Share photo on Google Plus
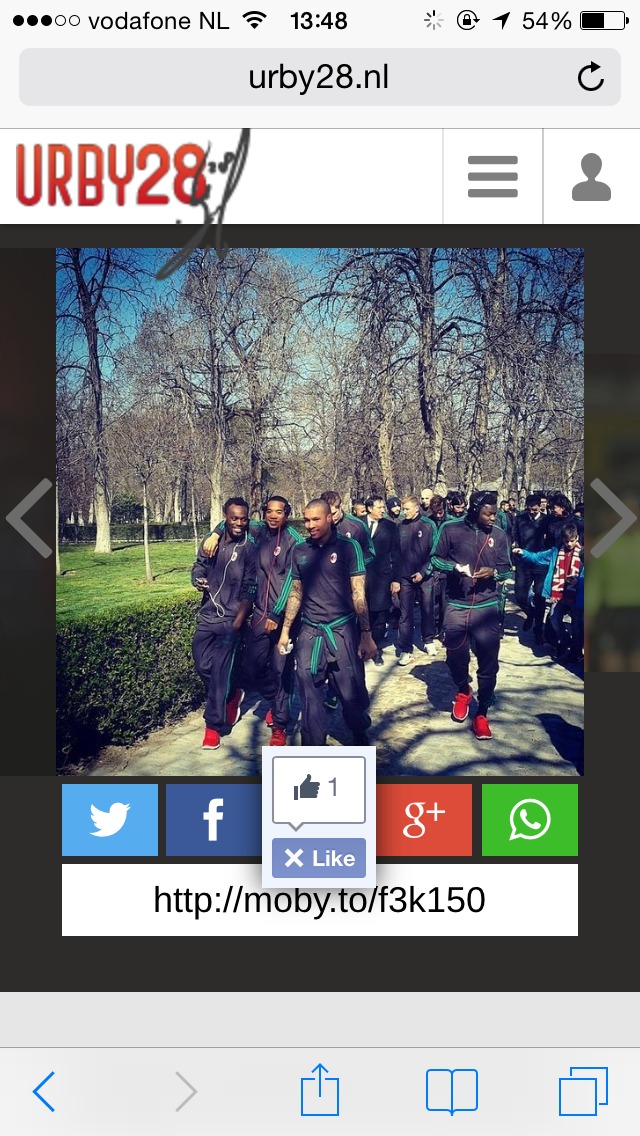The width and height of the screenshot is (640, 1136). click(424, 820)
